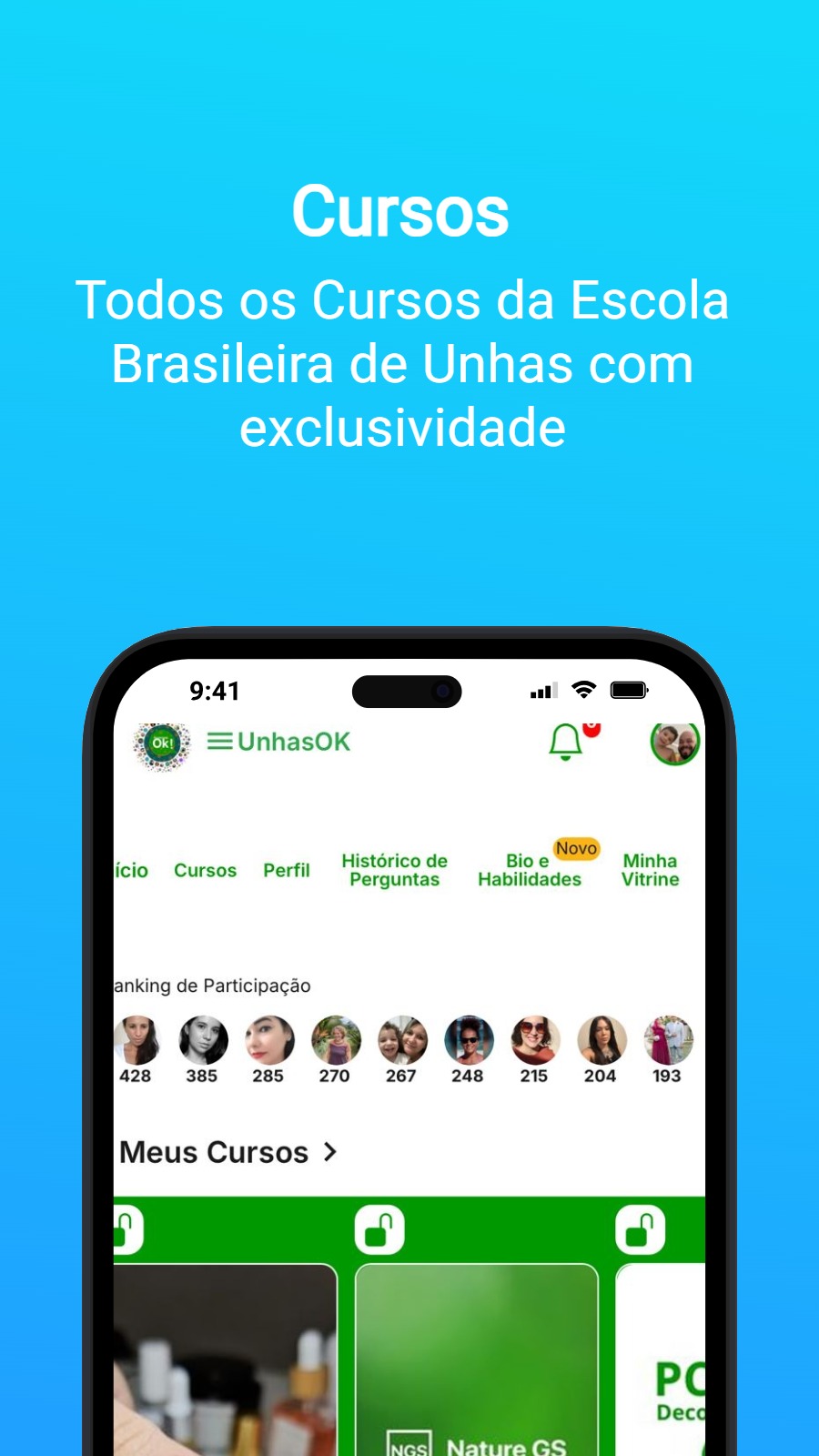Tap the Novo badge above Bio e Habilidades
This screenshot has height=1456, width=819.
coord(576,848)
